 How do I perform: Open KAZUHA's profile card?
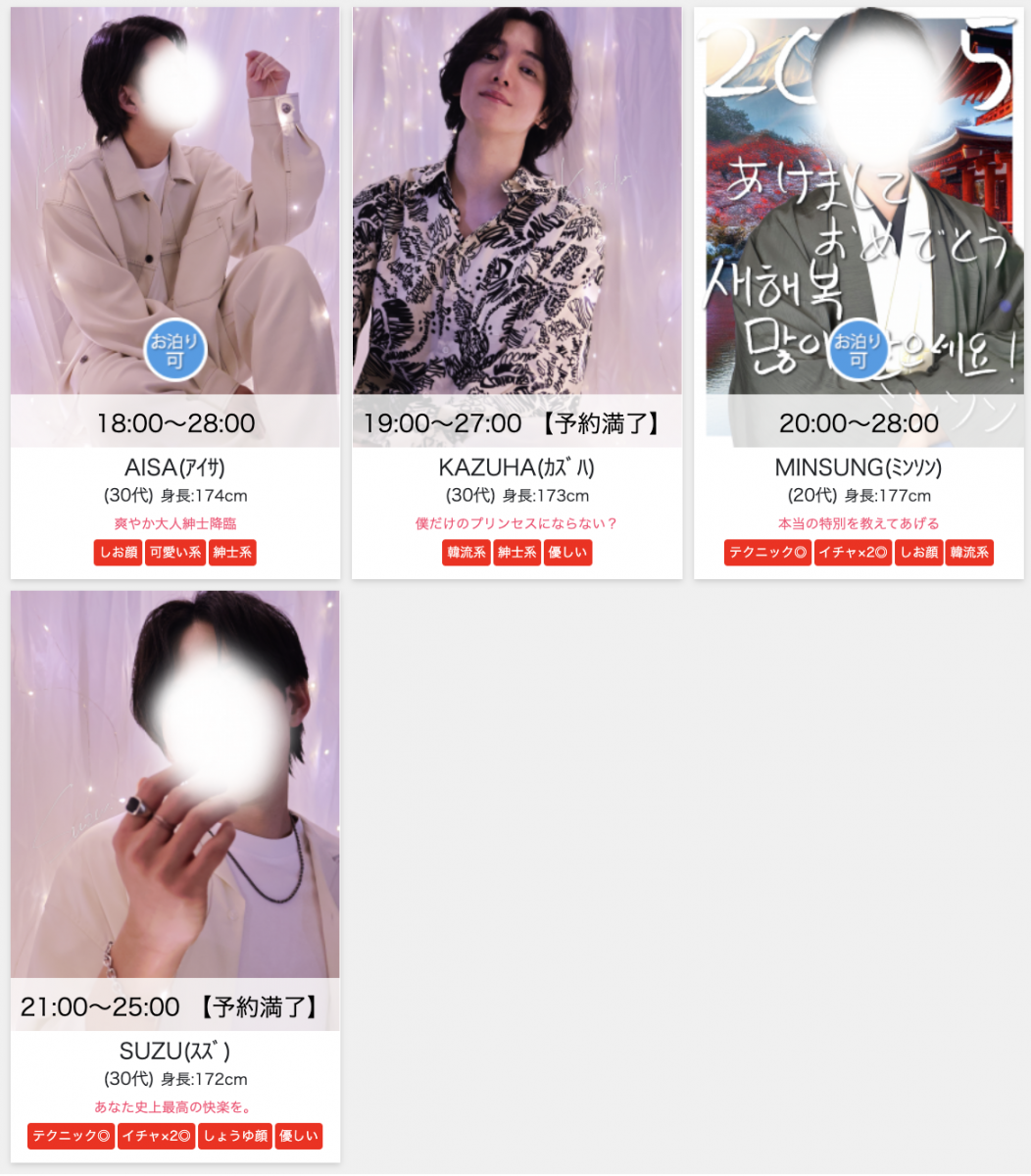pyautogui.click(x=516, y=225)
